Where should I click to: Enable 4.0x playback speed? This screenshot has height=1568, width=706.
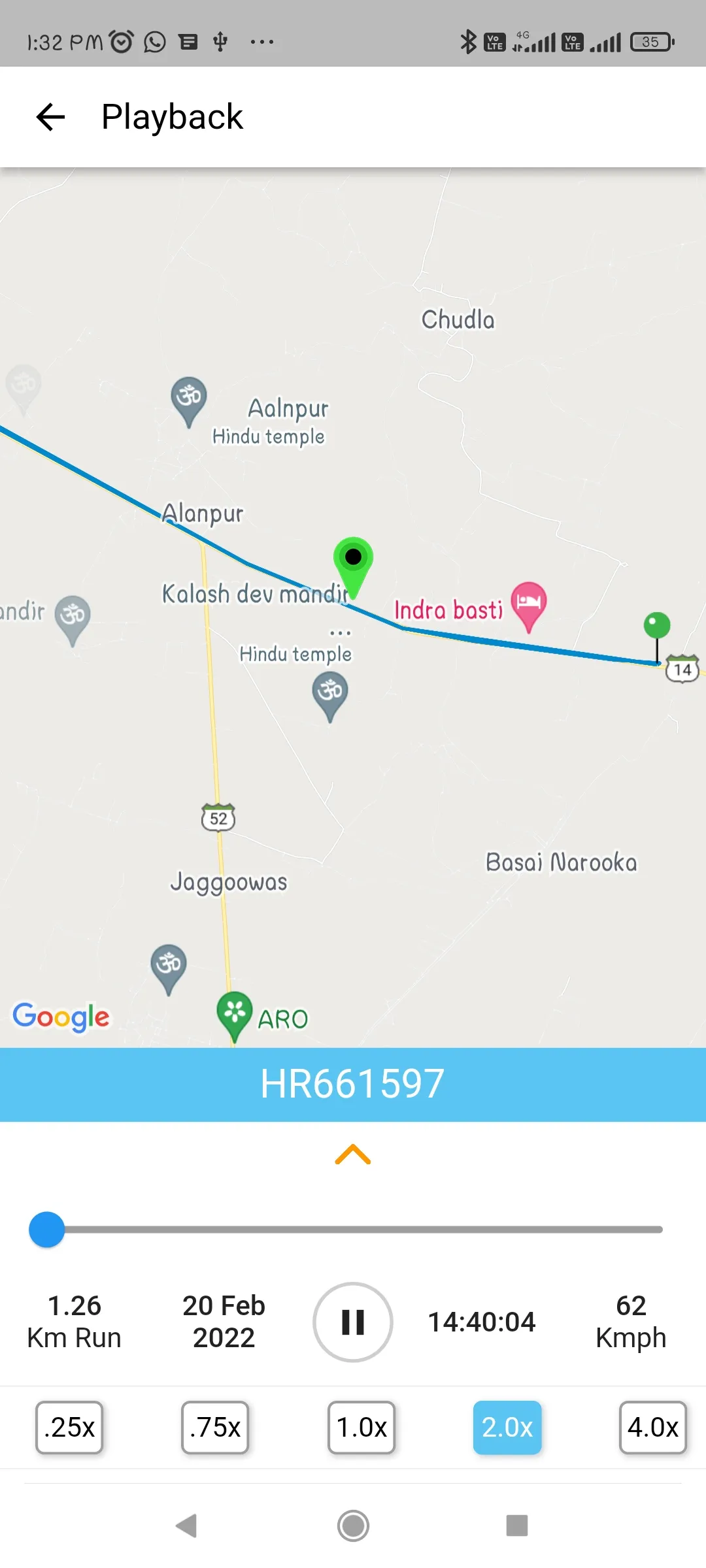coord(653,1428)
